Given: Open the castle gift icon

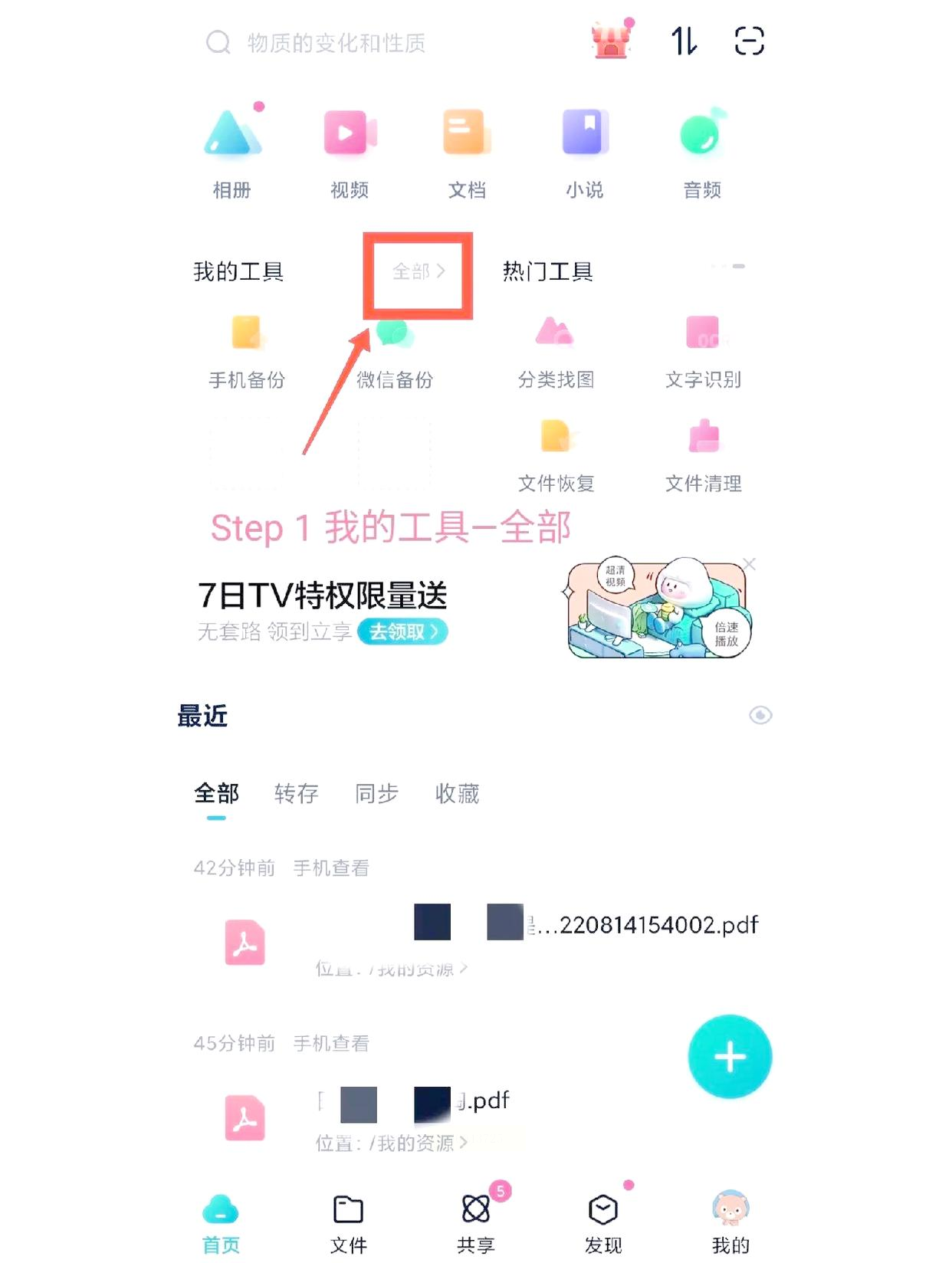Looking at the screenshot, I should [x=612, y=40].
